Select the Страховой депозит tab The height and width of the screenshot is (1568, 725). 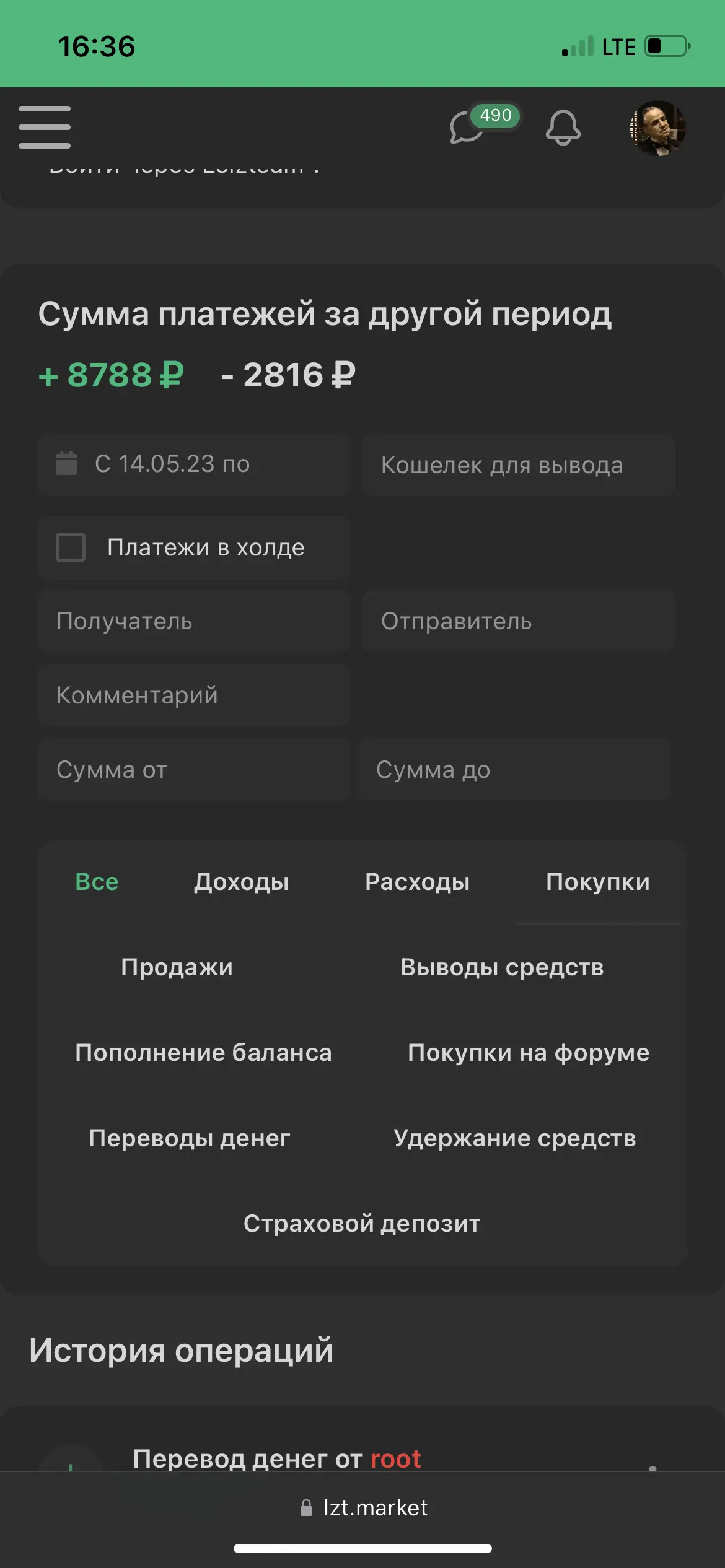point(362,1223)
